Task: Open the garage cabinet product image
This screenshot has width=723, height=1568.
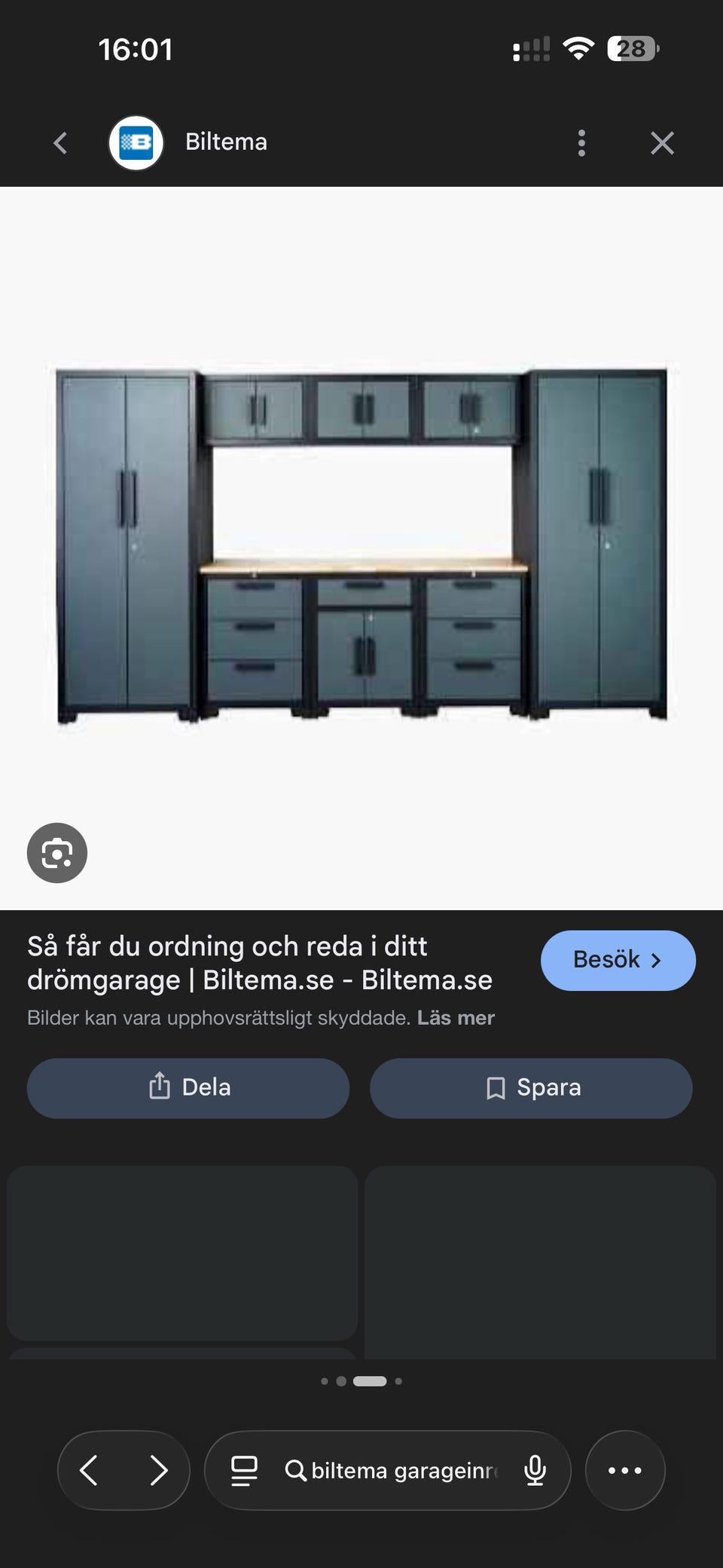Action: coord(361,539)
